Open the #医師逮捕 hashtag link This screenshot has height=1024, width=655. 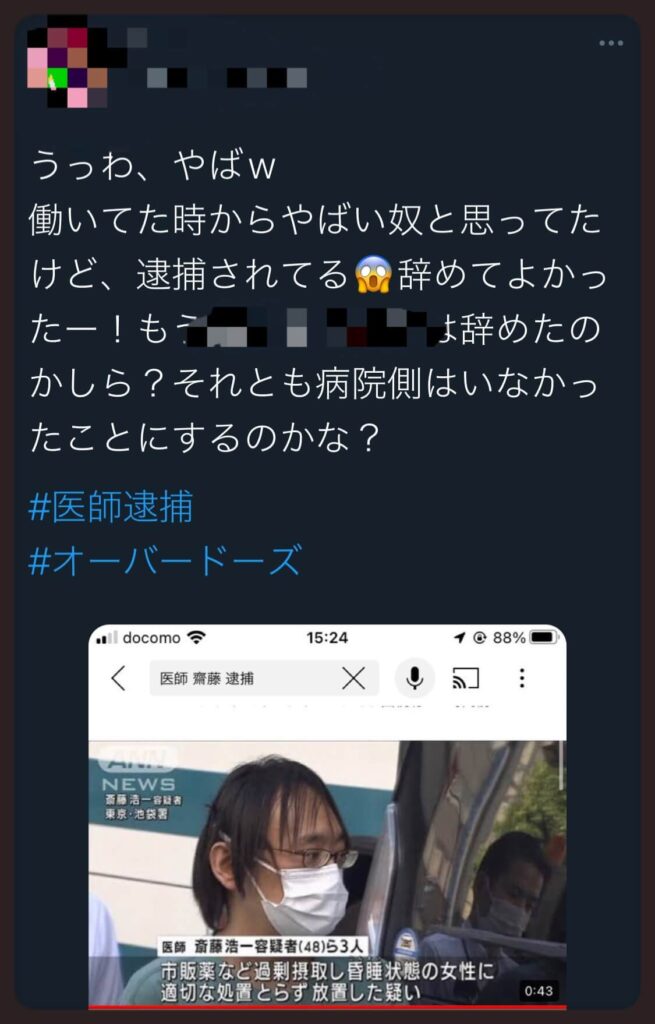[x=110, y=507]
